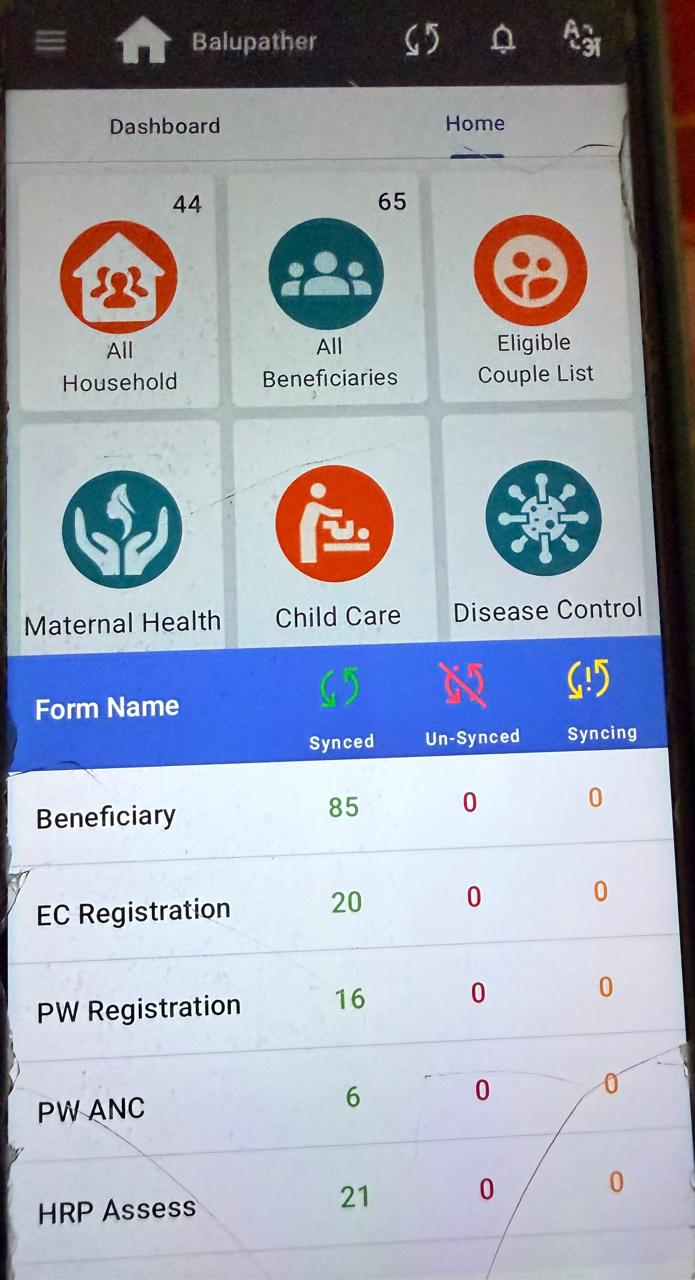Switch to the Dashboard tab

[x=165, y=126]
